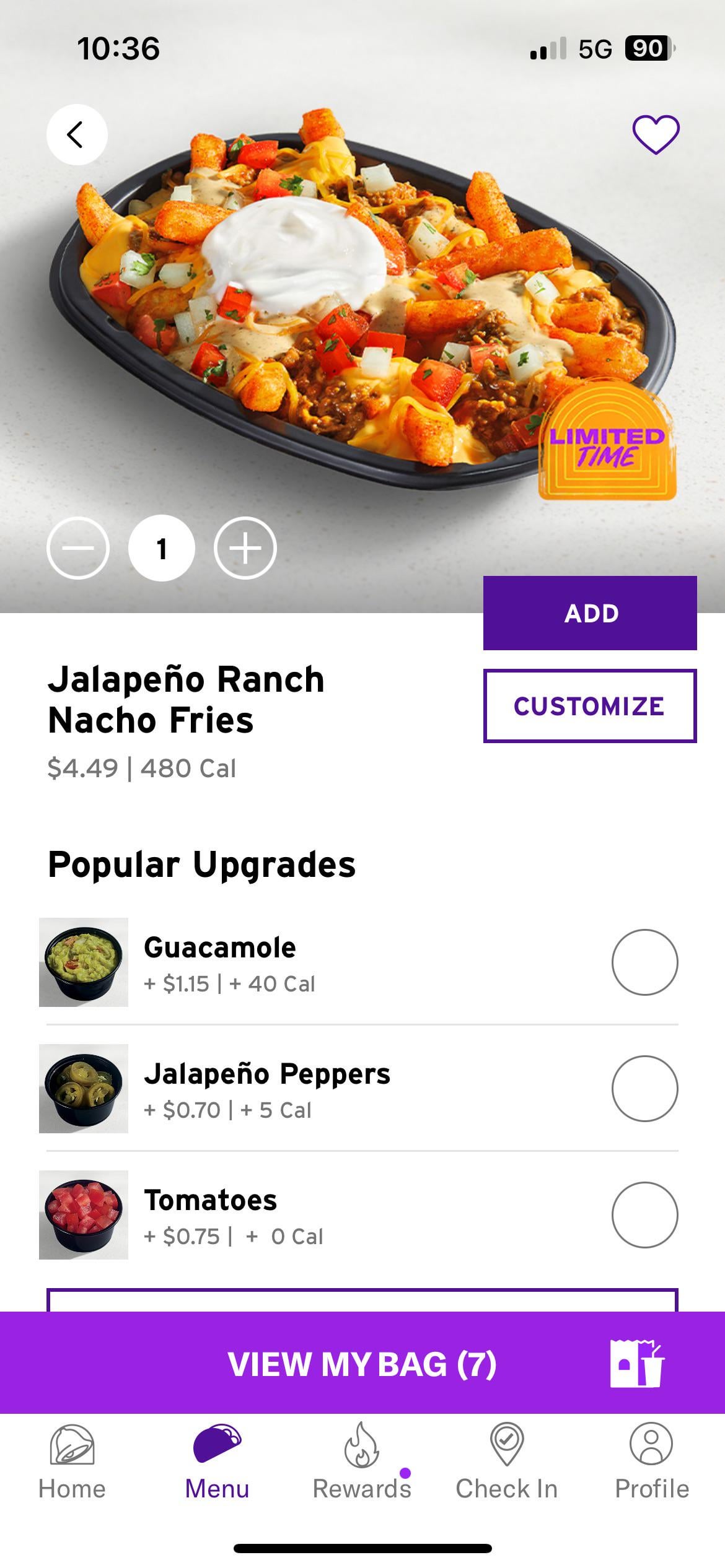Increase the quantity with the plus button
Viewport: 725px width, 1568px height.
(245, 548)
